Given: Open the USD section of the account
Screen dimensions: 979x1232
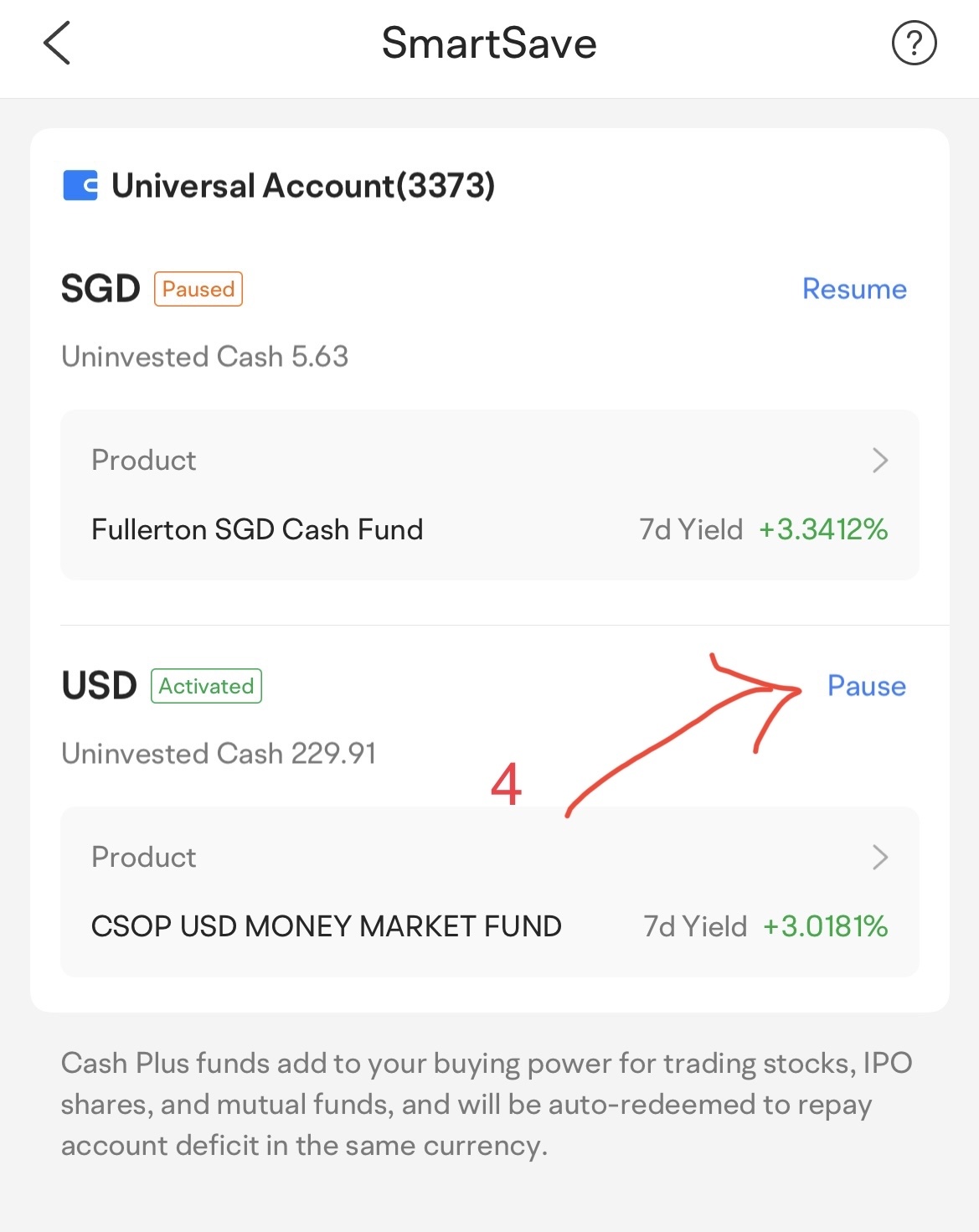Looking at the screenshot, I should [x=98, y=685].
